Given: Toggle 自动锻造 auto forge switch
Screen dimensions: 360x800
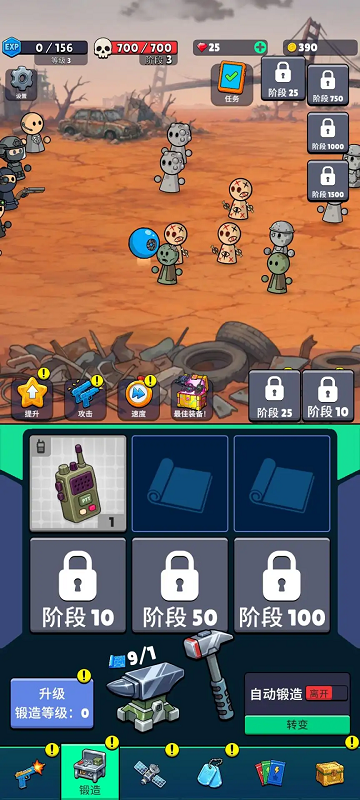Looking at the screenshot, I should (326, 693).
